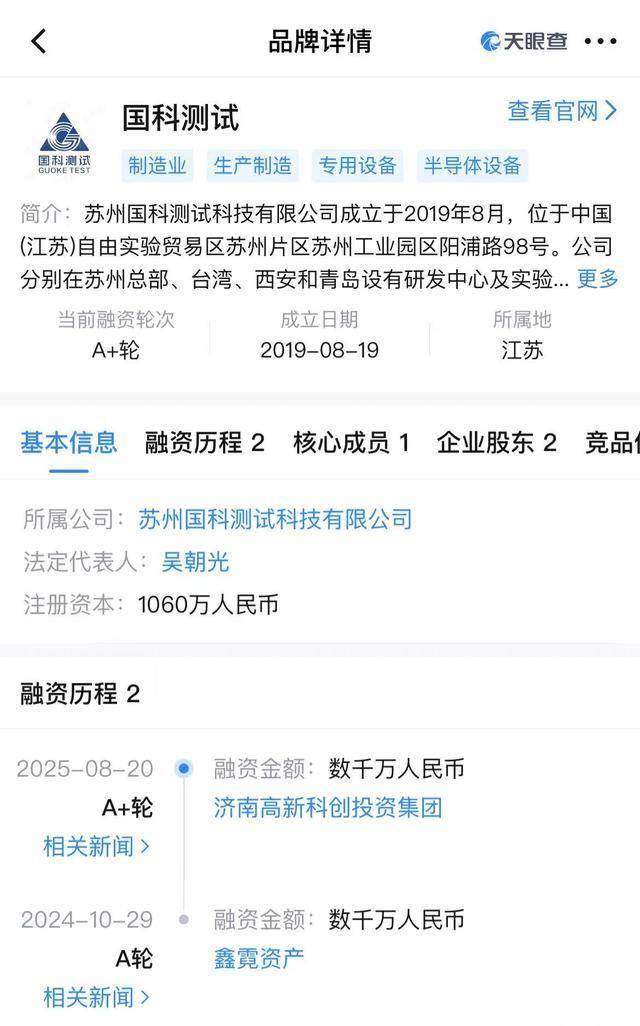640x1026 pixels.
Task: Open investor 济南高新科创投资集团
Action: [328, 808]
